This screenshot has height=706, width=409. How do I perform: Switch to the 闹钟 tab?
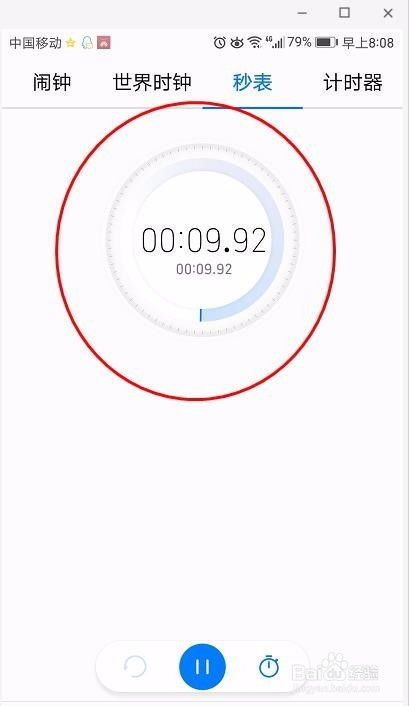(51, 82)
